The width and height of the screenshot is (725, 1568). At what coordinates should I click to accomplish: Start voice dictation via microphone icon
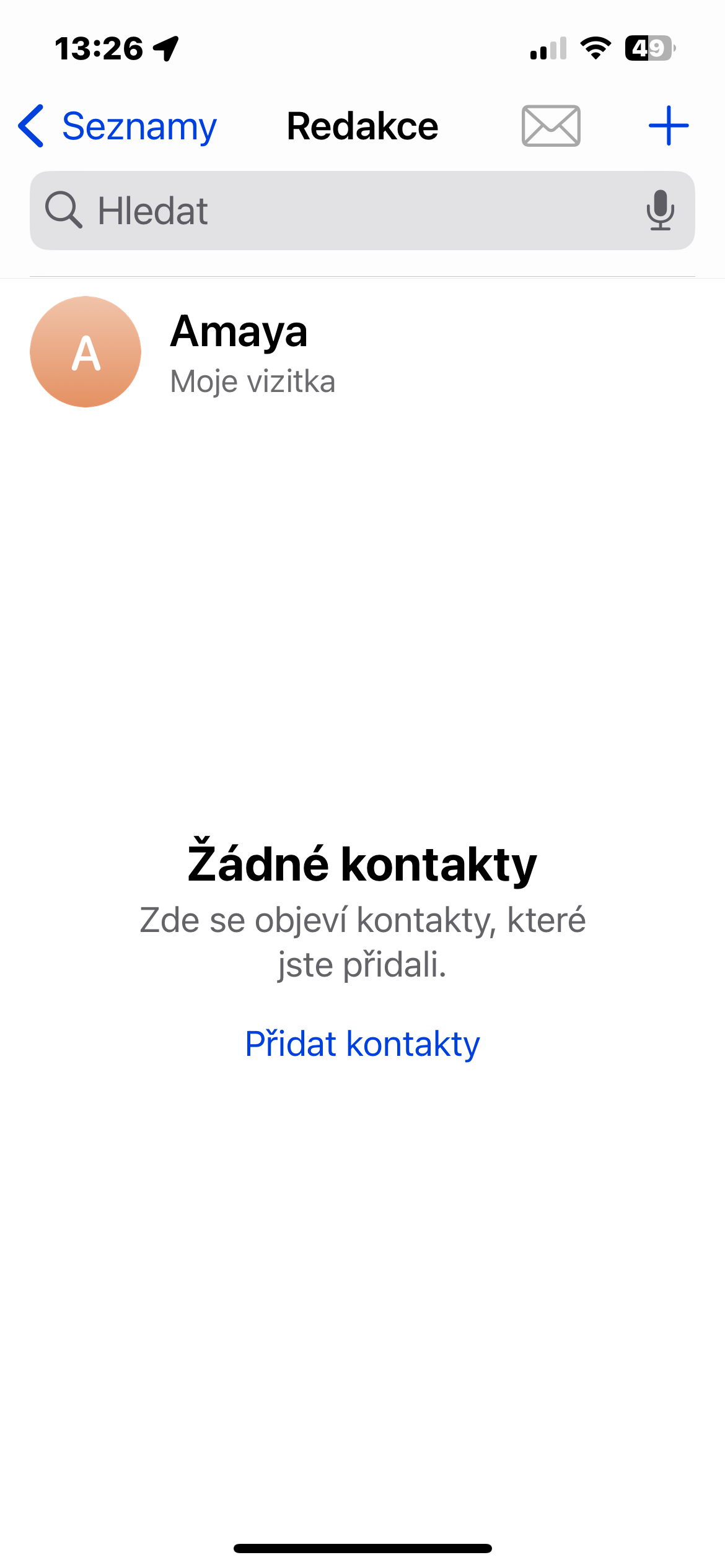(660, 211)
